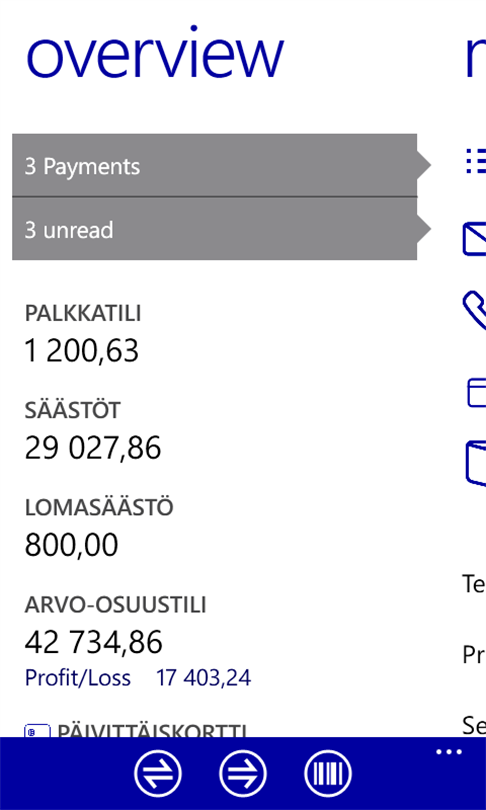The image size is (486, 810).
Task: Open the 3 unread messages banner
Action: click(221, 228)
